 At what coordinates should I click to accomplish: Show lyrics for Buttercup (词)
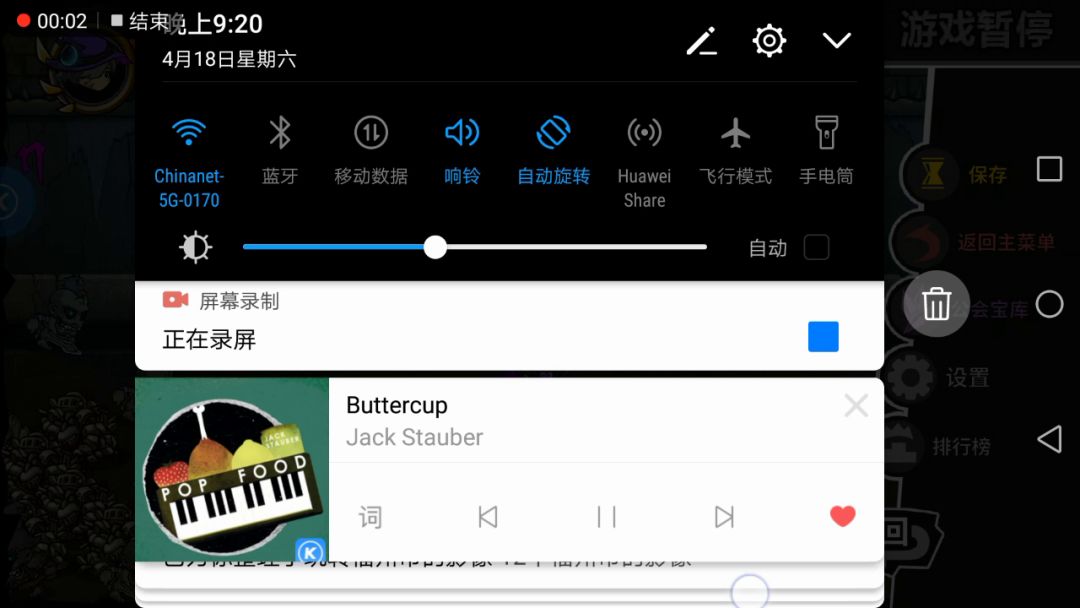click(371, 517)
